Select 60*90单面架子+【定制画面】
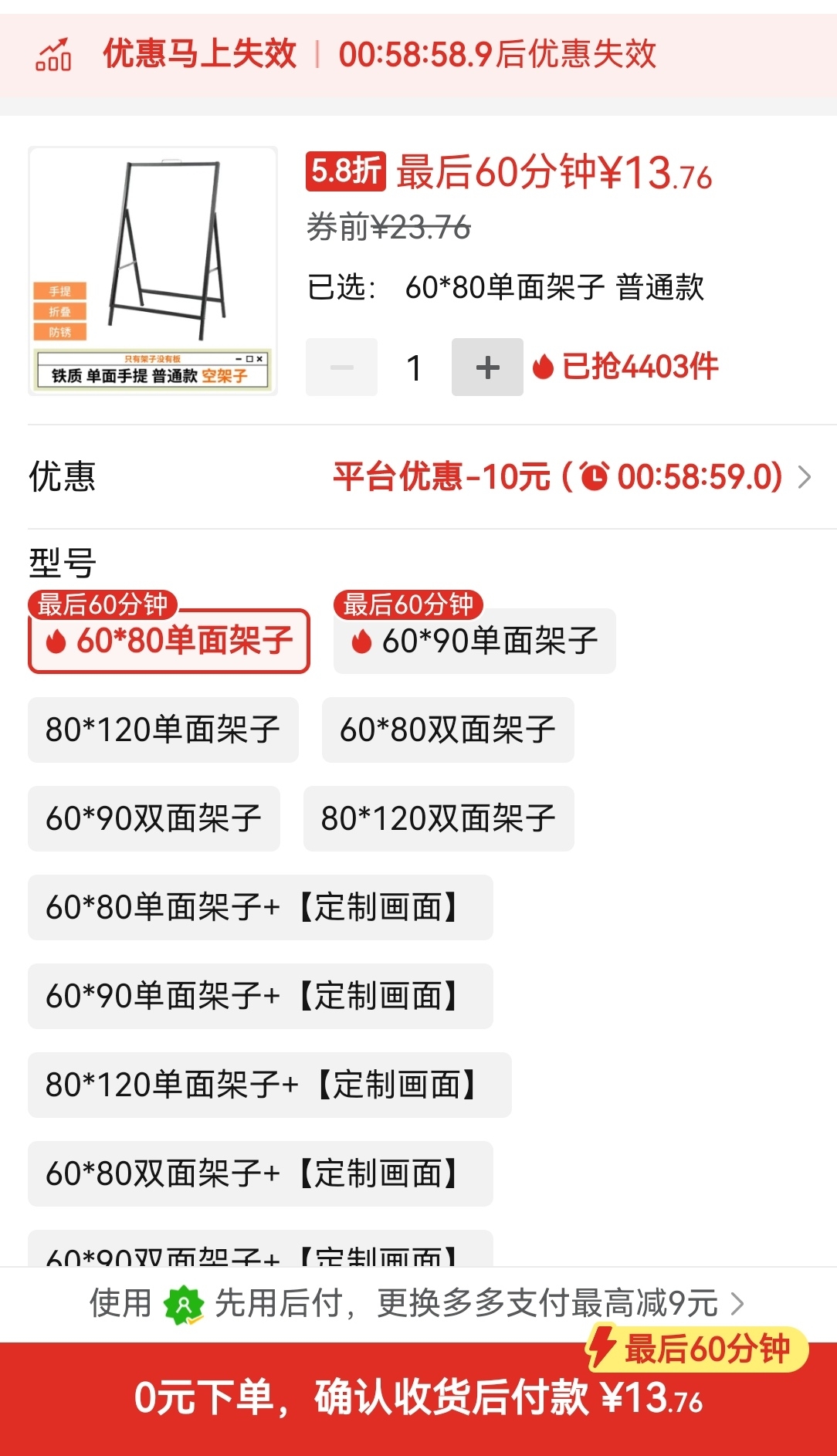 pyautogui.click(x=260, y=996)
